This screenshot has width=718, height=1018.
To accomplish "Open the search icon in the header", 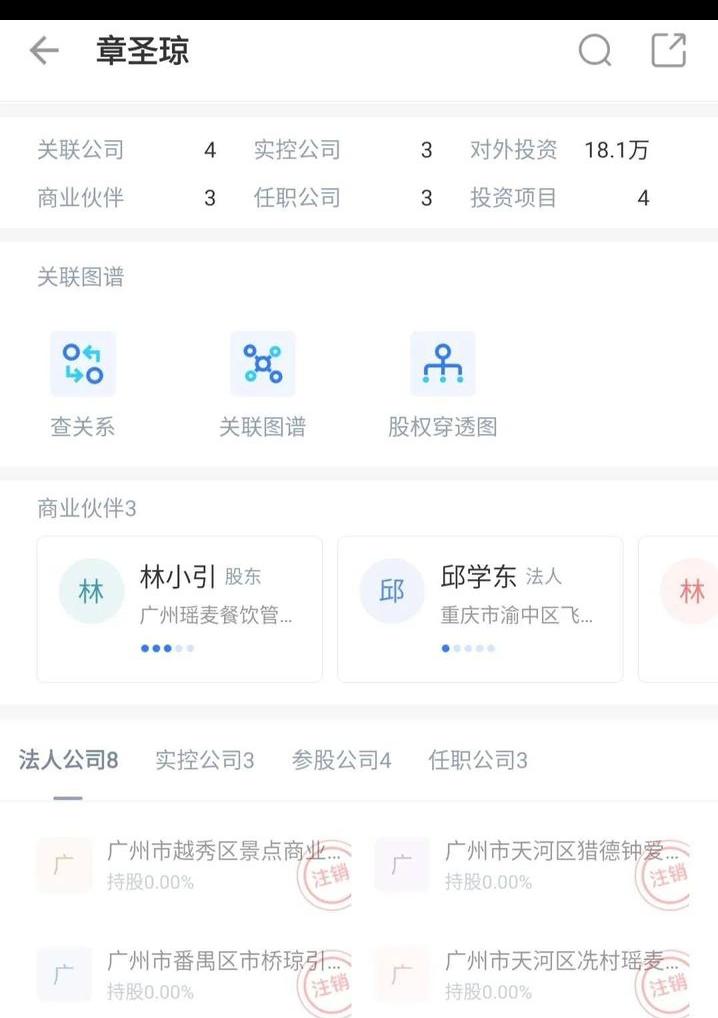I will tap(595, 50).
